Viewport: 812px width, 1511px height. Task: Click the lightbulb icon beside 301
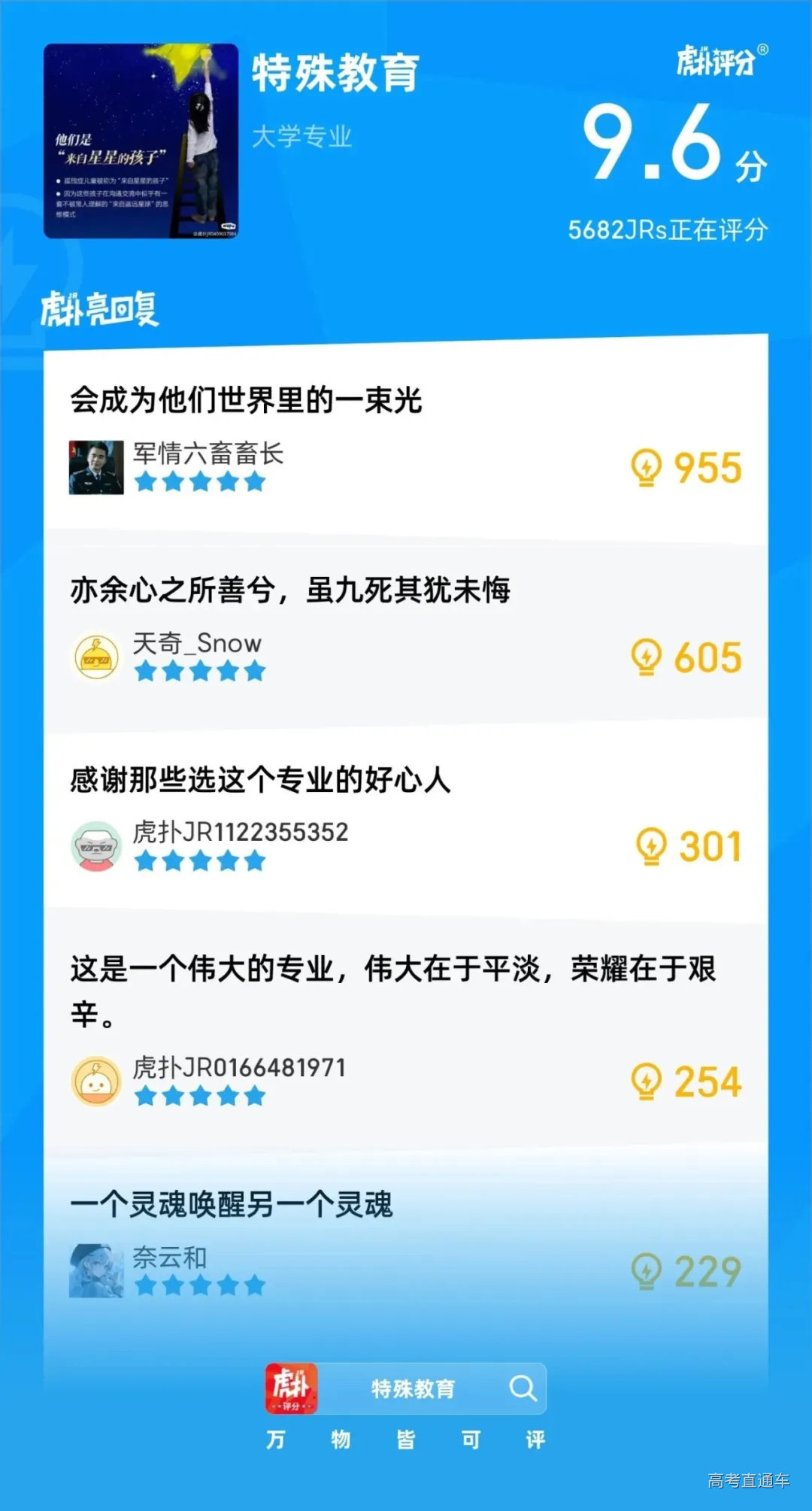coord(651,846)
